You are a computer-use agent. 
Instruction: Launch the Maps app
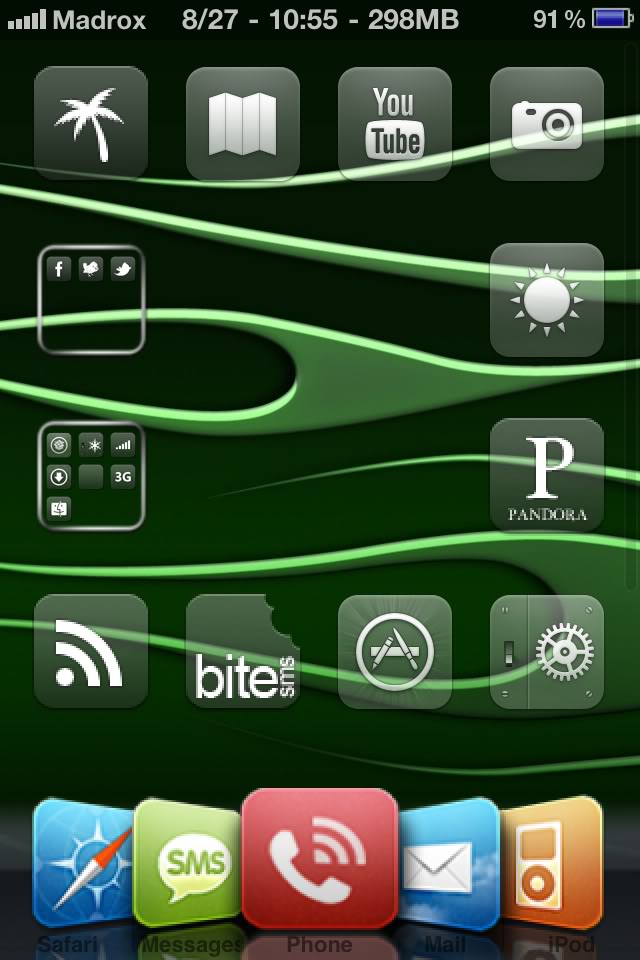pyautogui.click(x=243, y=123)
